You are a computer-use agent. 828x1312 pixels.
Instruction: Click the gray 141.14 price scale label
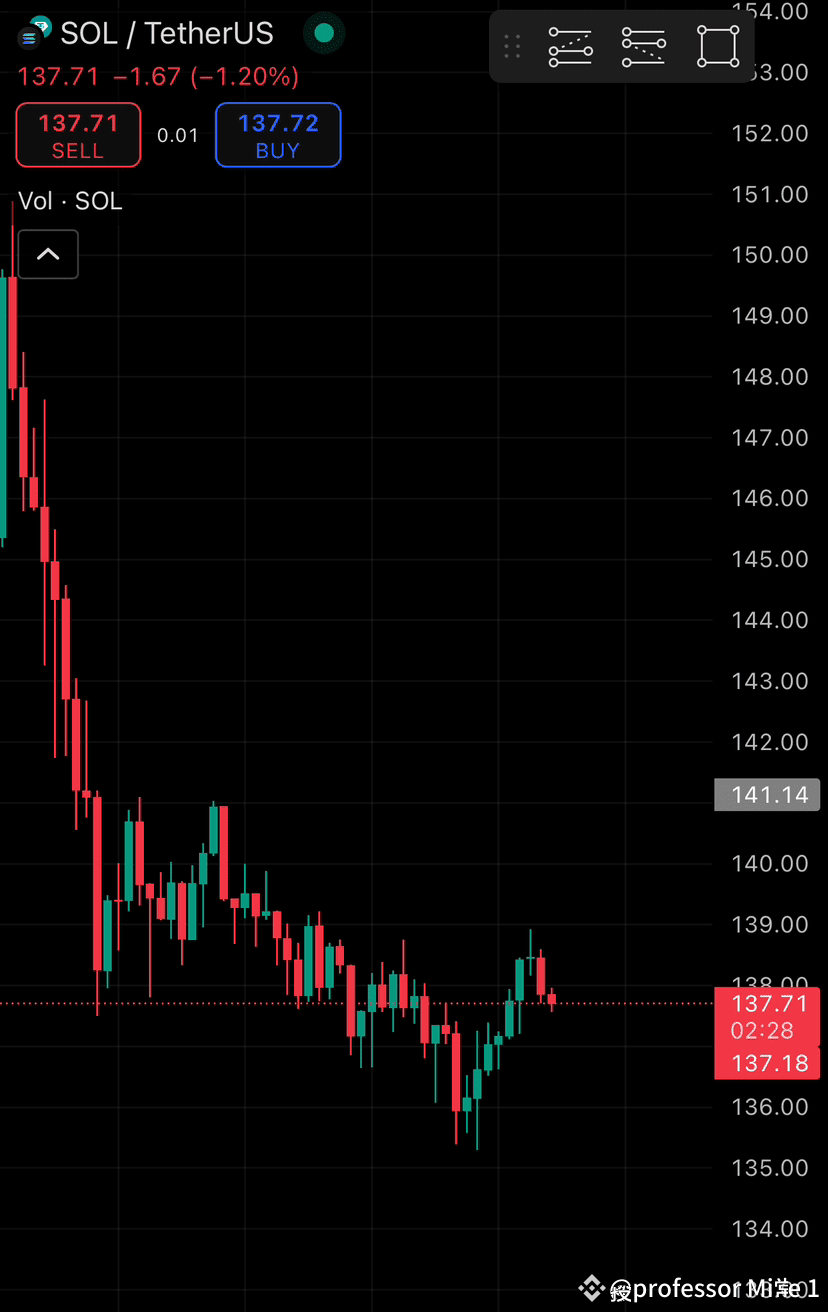click(x=768, y=794)
